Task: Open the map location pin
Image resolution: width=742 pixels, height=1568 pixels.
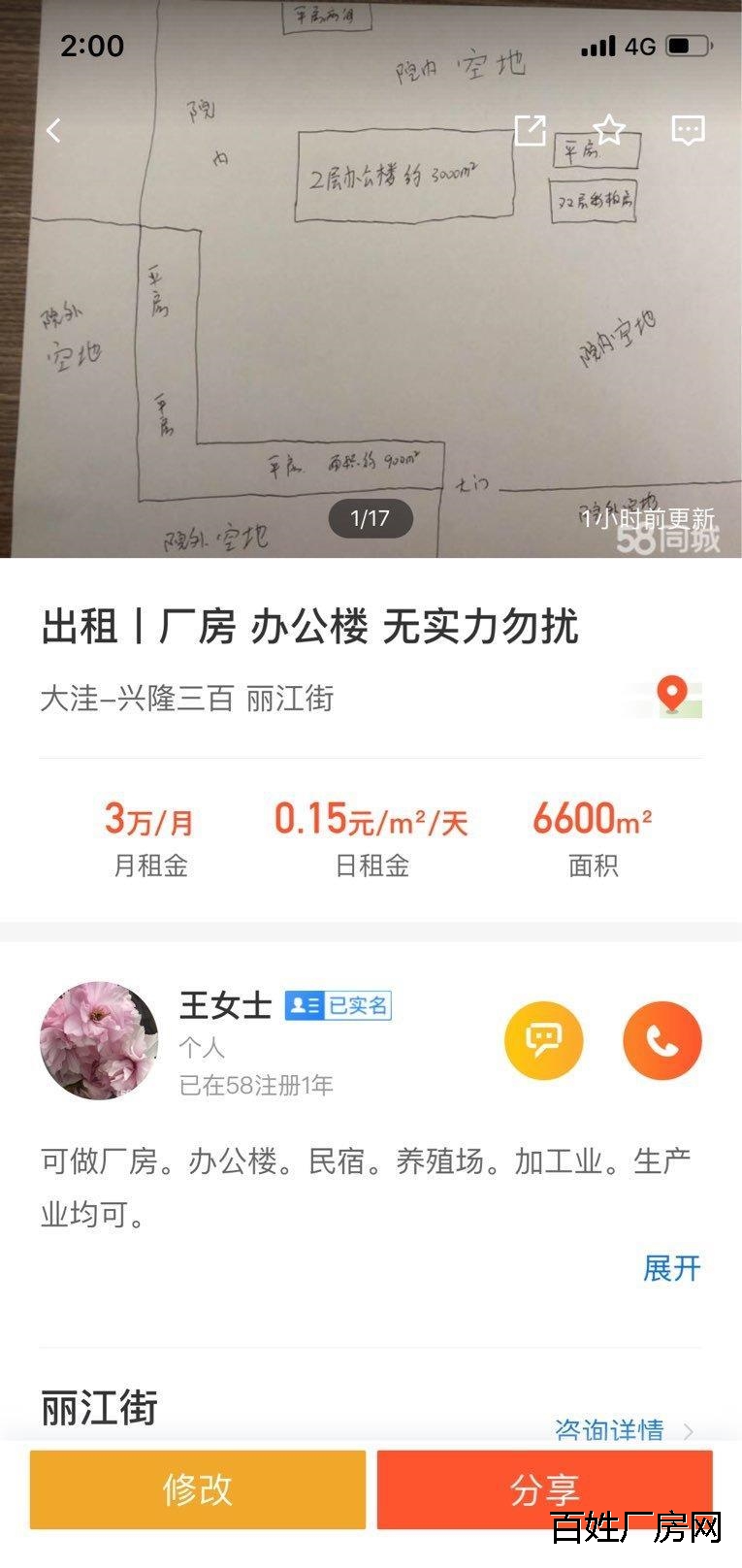Action: [673, 697]
